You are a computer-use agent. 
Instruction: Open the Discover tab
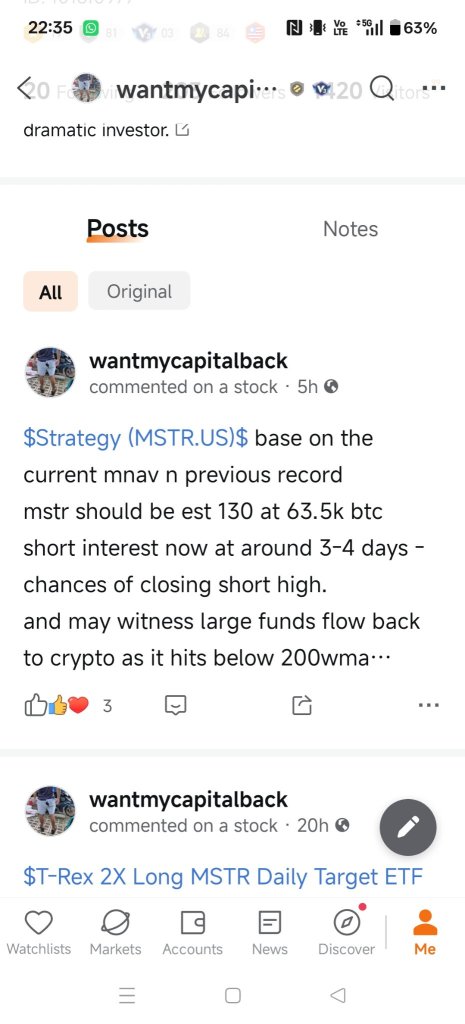pos(347,934)
